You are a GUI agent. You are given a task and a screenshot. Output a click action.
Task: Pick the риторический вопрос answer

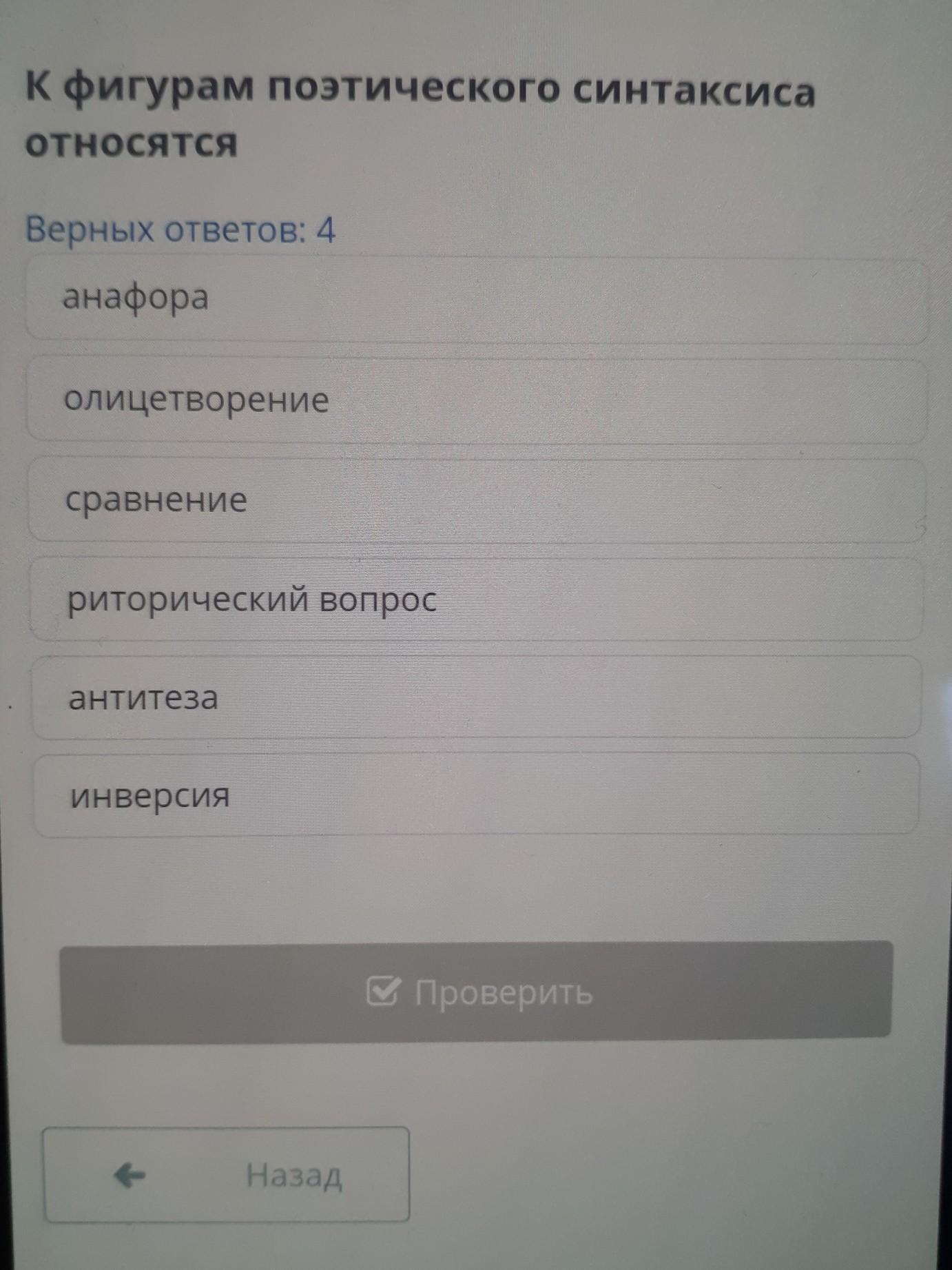[475, 600]
